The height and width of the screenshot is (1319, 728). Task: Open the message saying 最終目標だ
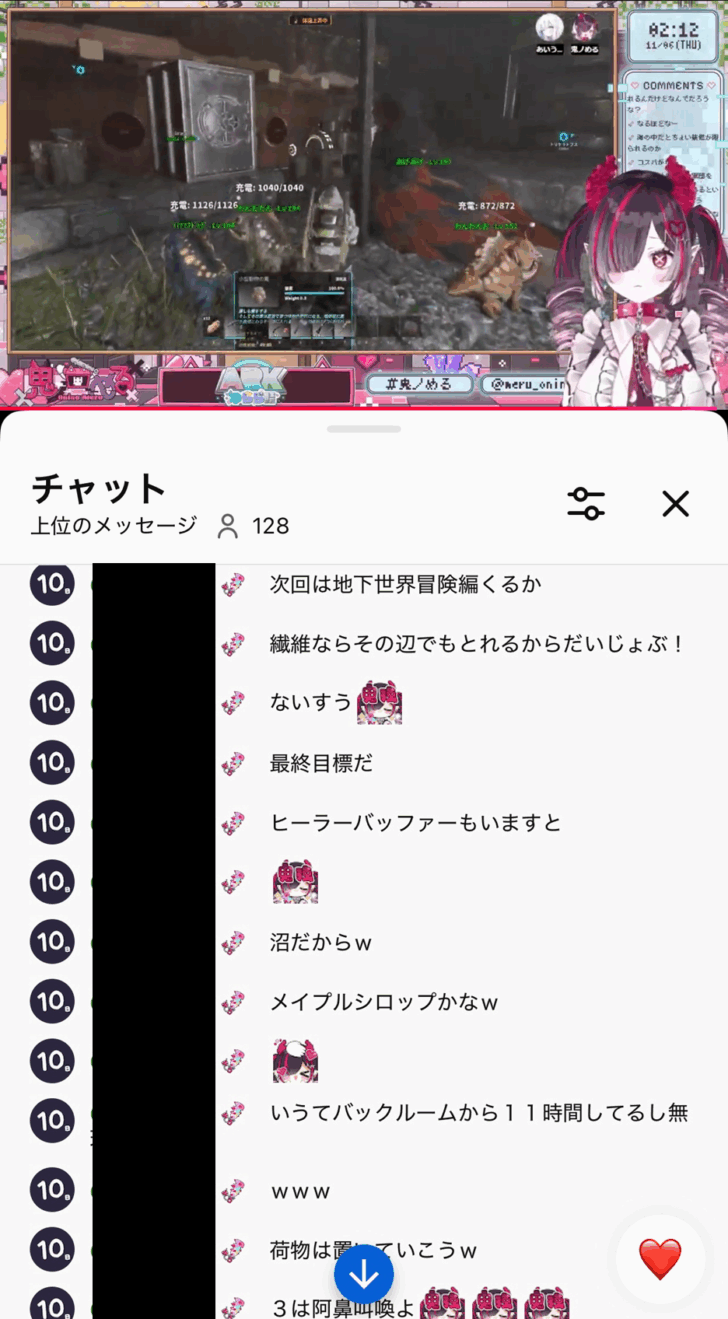(x=322, y=764)
